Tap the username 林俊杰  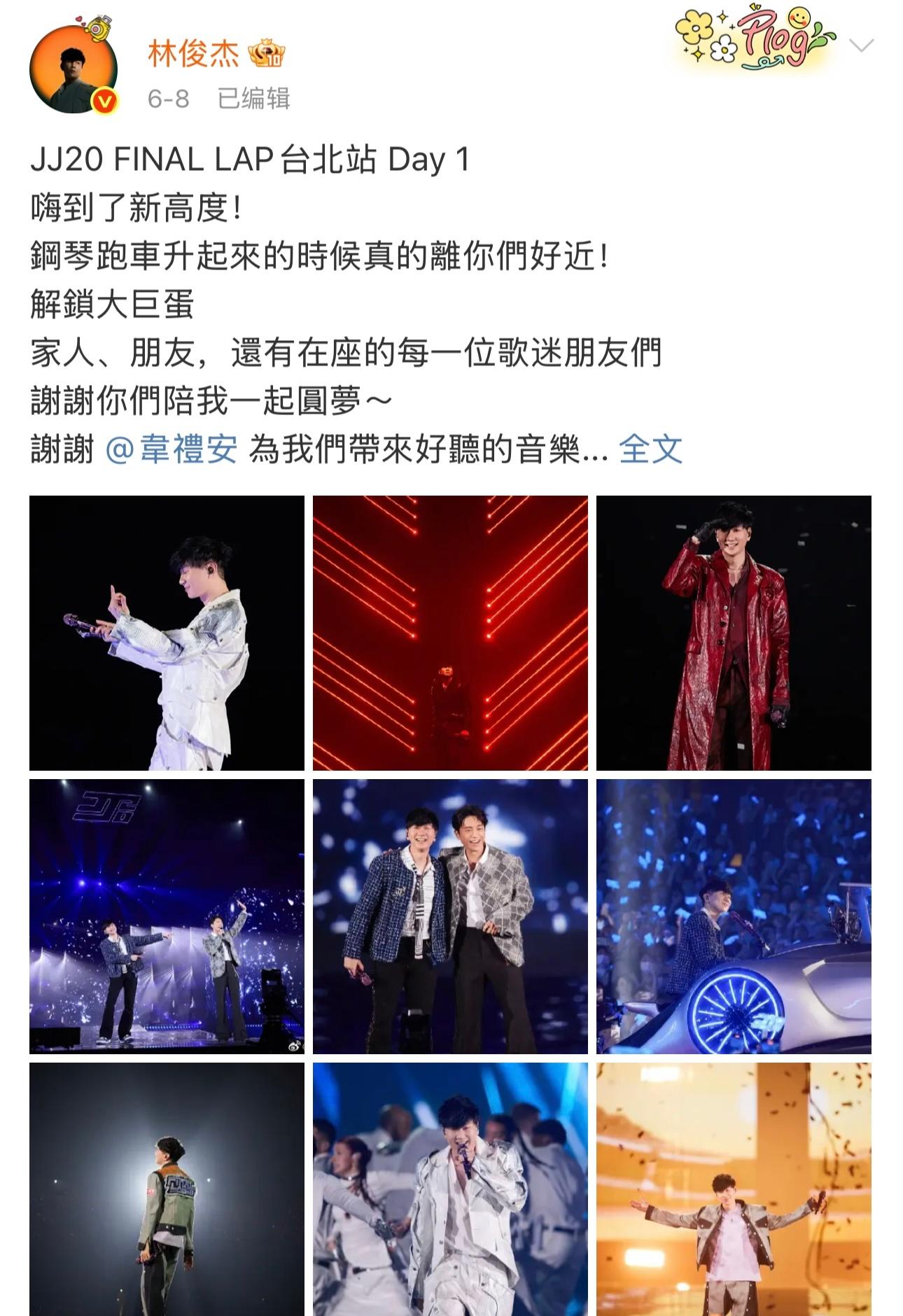click(193, 54)
